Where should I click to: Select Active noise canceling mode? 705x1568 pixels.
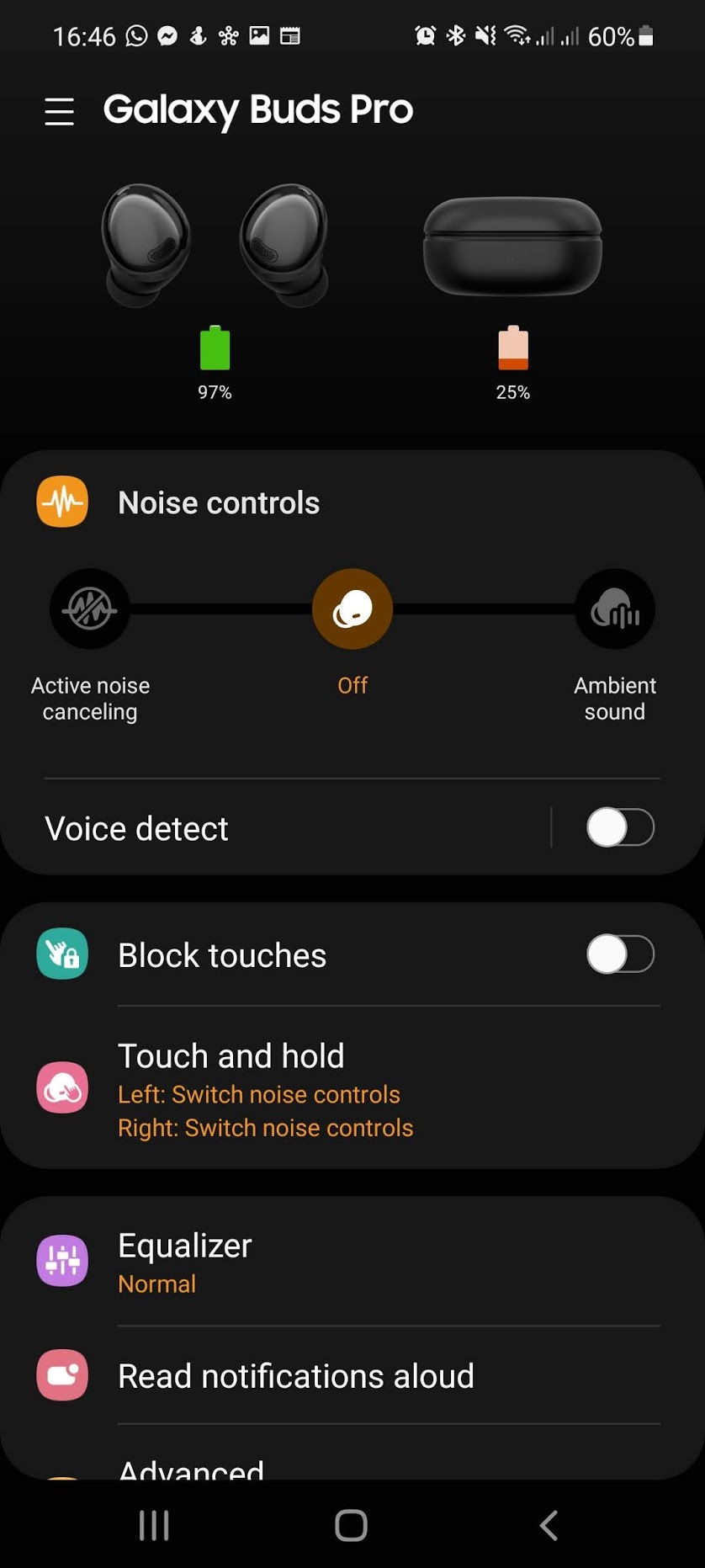pyautogui.click(x=90, y=609)
